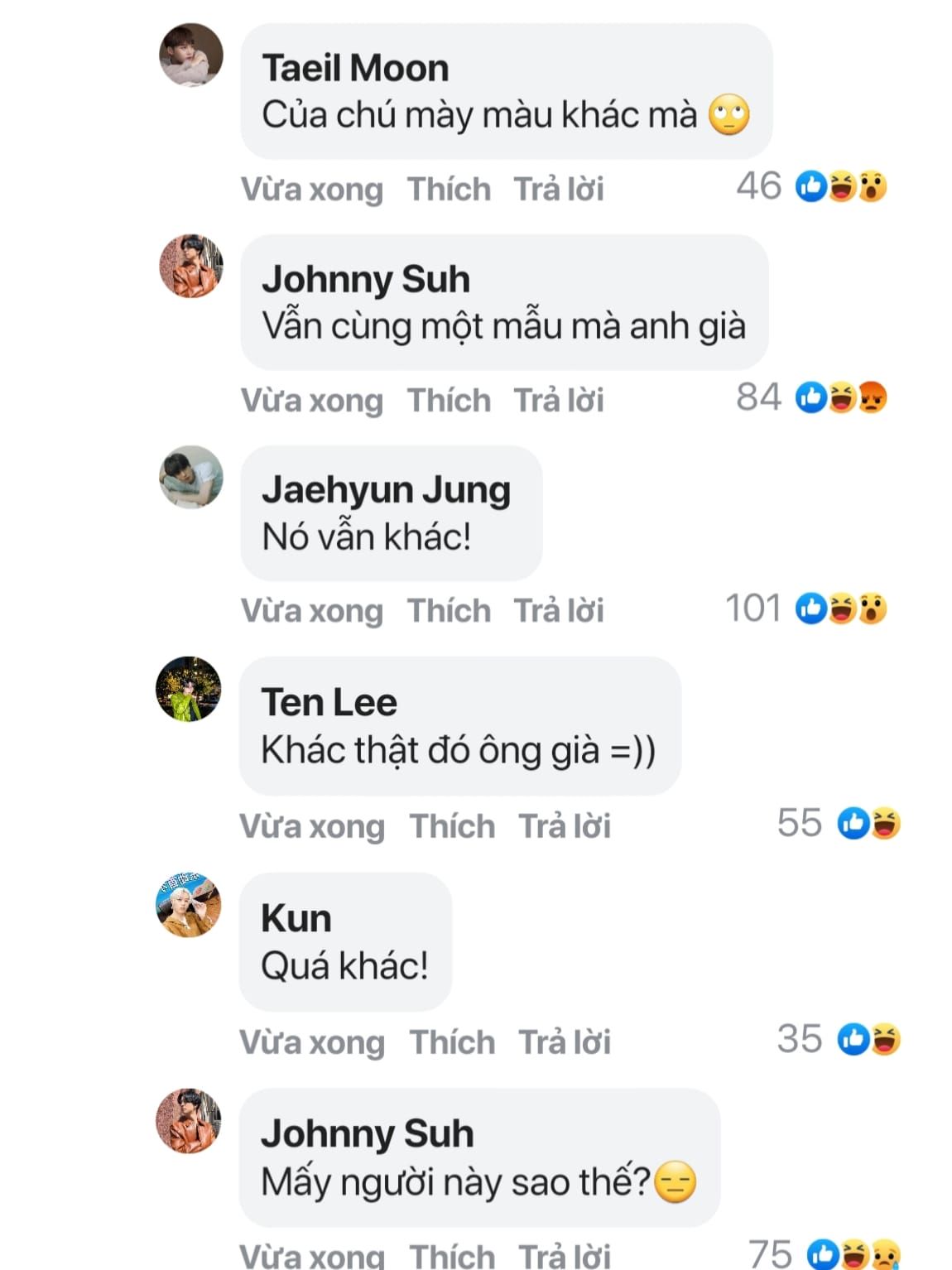Open Ten Lee's avatar
This screenshot has width=952, height=1270.
tap(189, 689)
